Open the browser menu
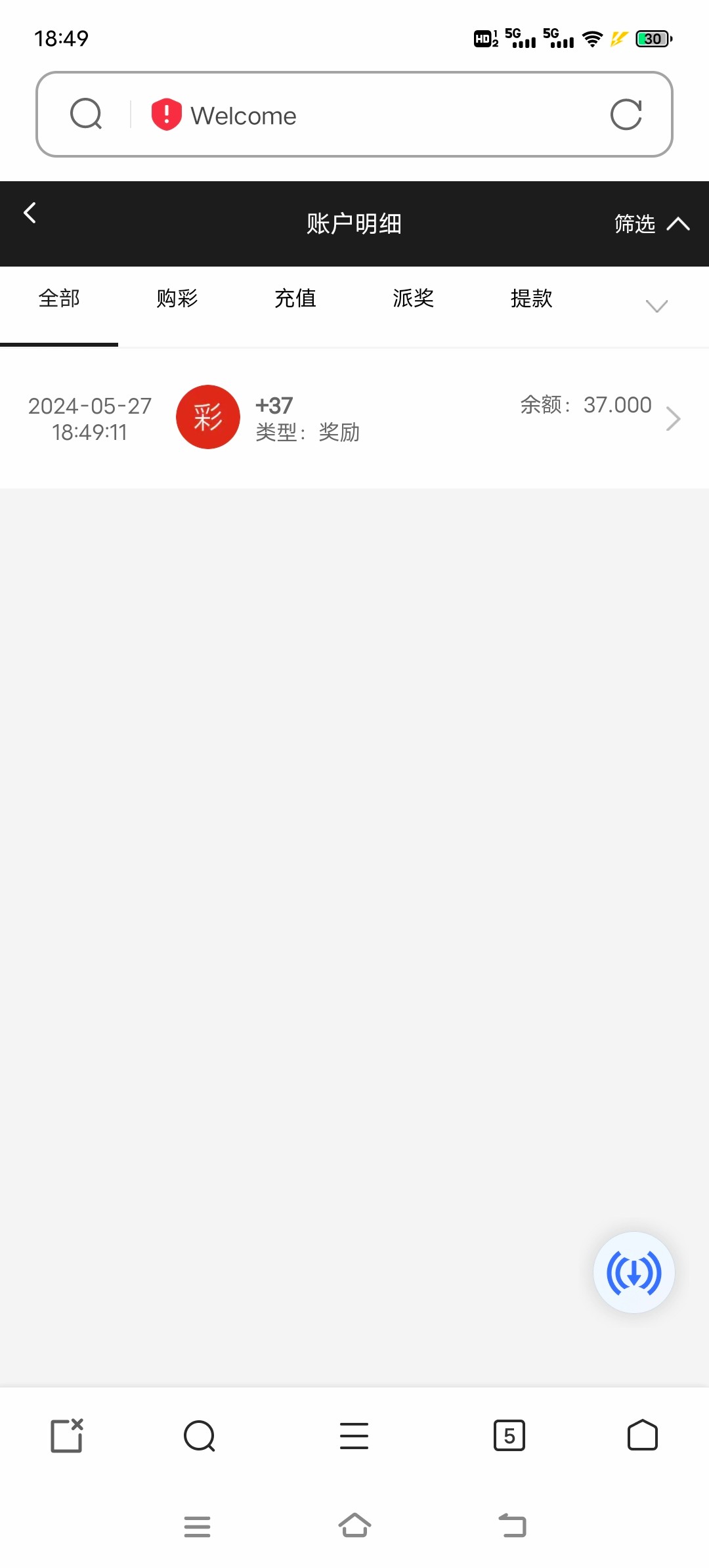The width and height of the screenshot is (709, 1568). [x=354, y=1435]
